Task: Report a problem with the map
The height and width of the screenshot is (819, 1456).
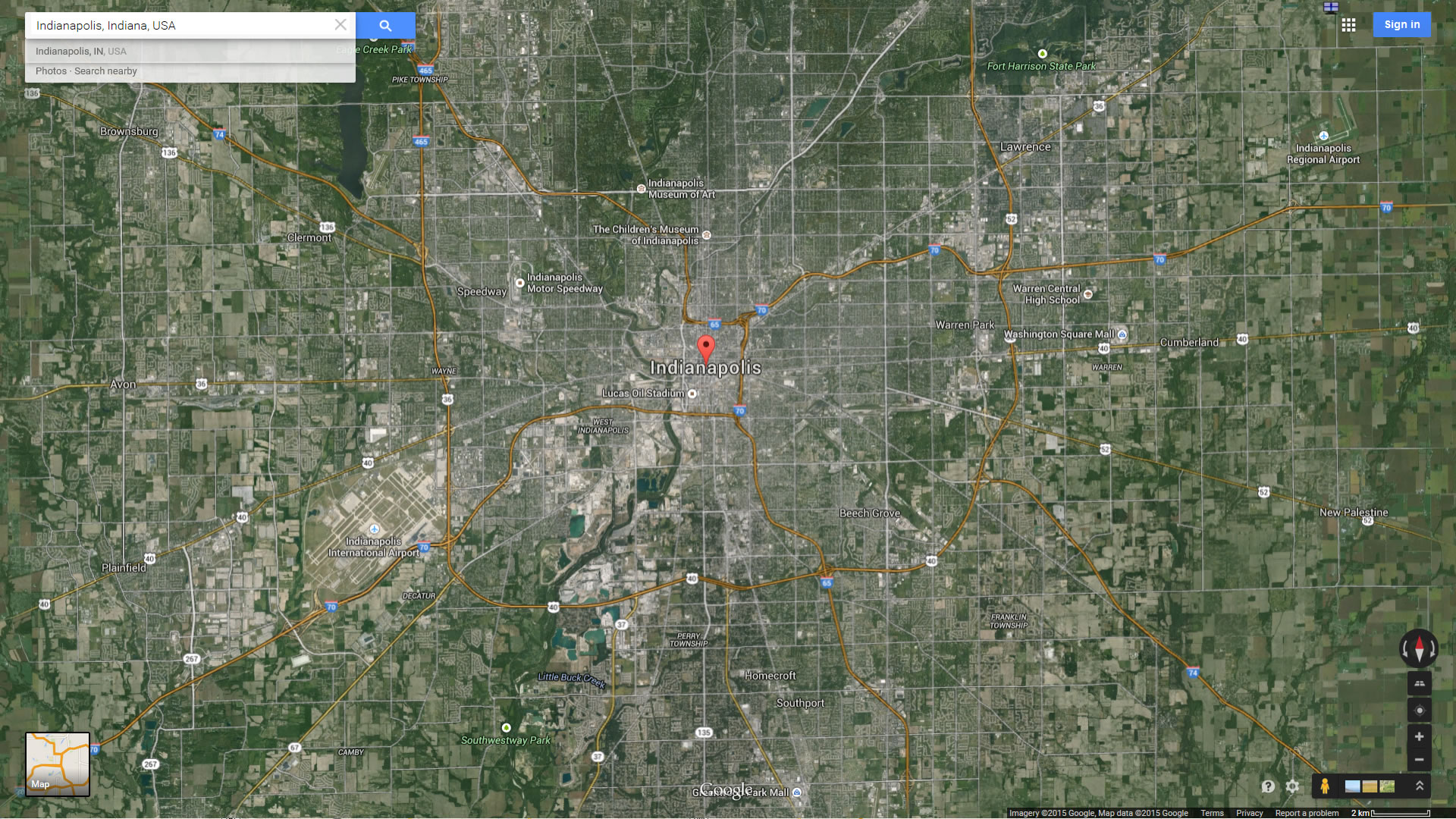Action: pyautogui.click(x=1307, y=813)
